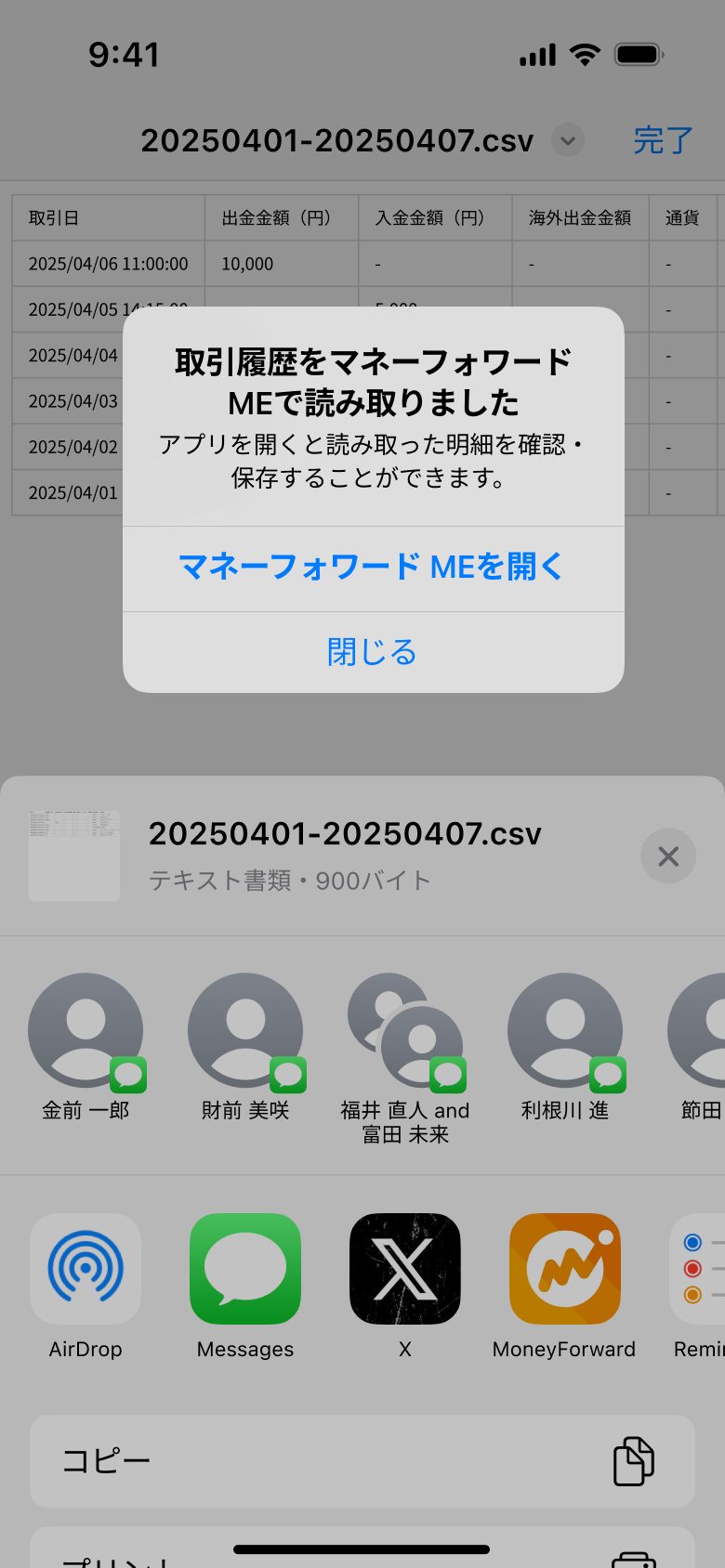The width and height of the screenshot is (725, 1568).
Task: Tap 完了 to finish viewing
Action: pyautogui.click(x=663, y=141)
